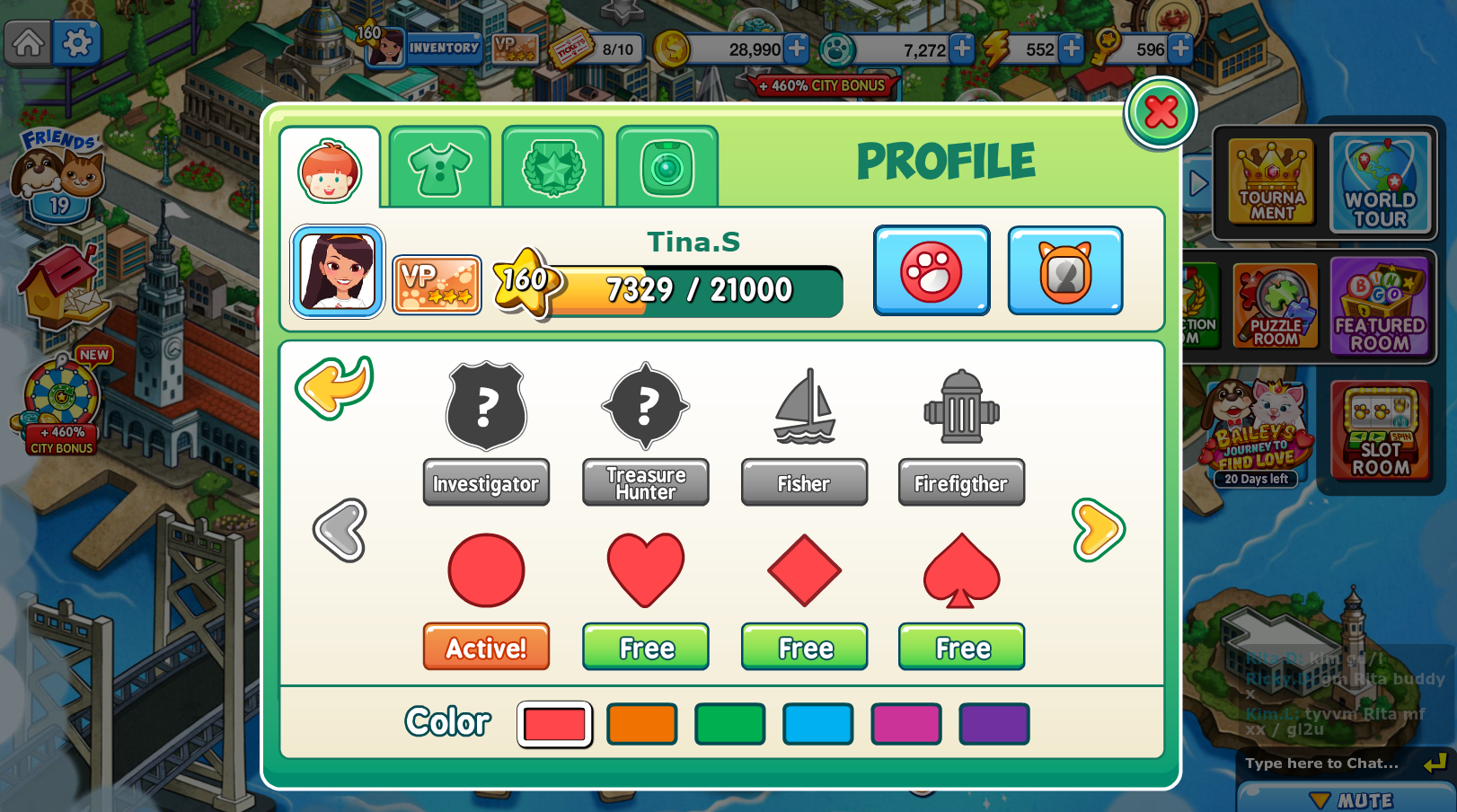Choose the orange color swatch
The image size is (1457, 812).
[641, 724]
